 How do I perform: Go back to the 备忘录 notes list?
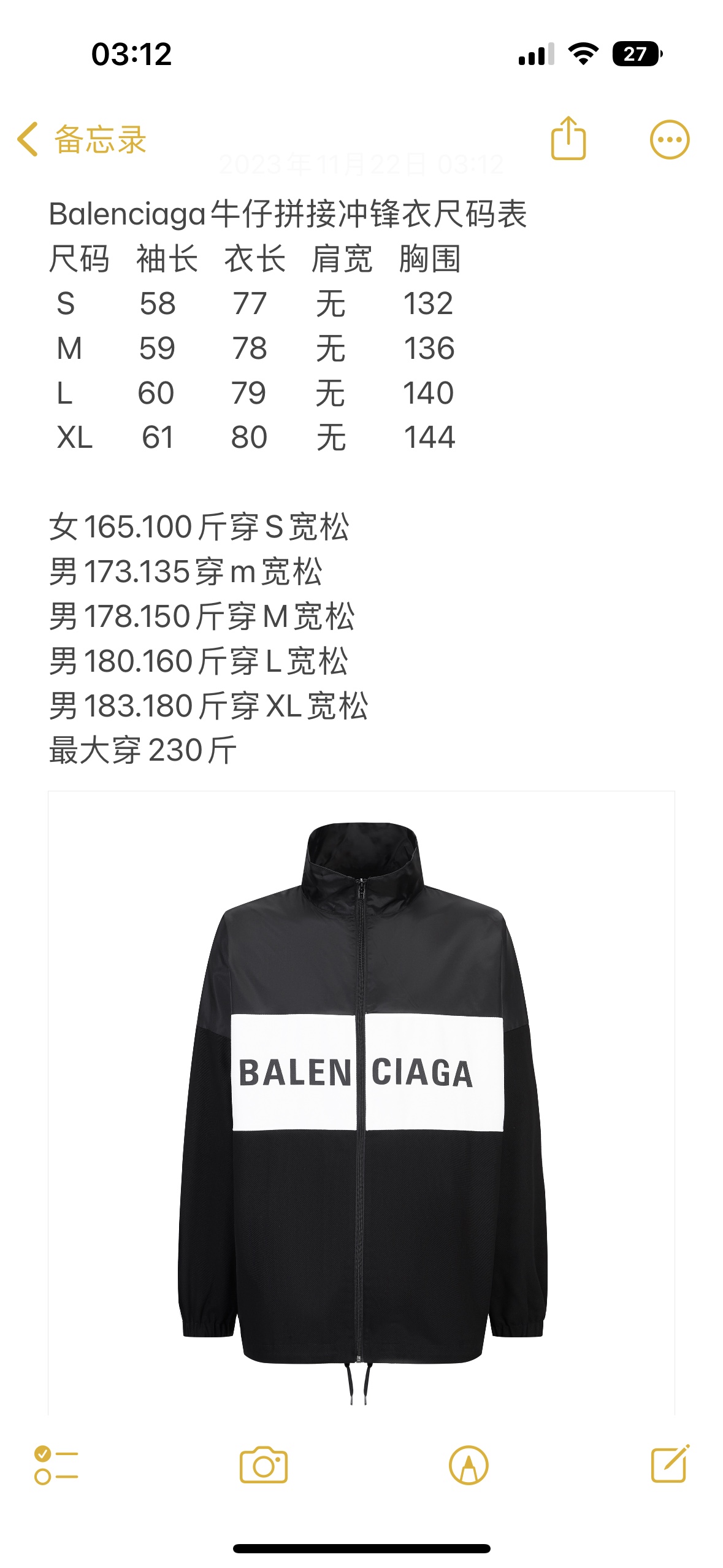(82, 140)
